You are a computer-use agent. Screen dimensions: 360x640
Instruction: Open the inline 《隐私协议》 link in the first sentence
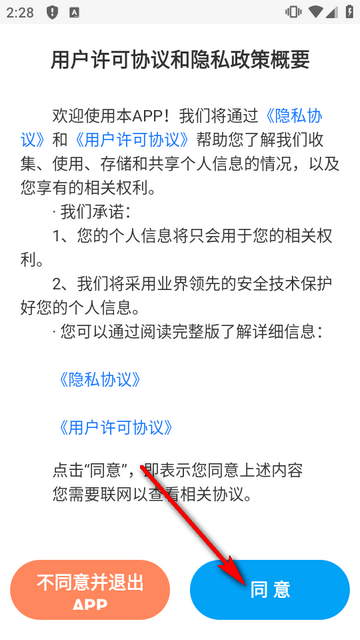(x=292, y=116)
